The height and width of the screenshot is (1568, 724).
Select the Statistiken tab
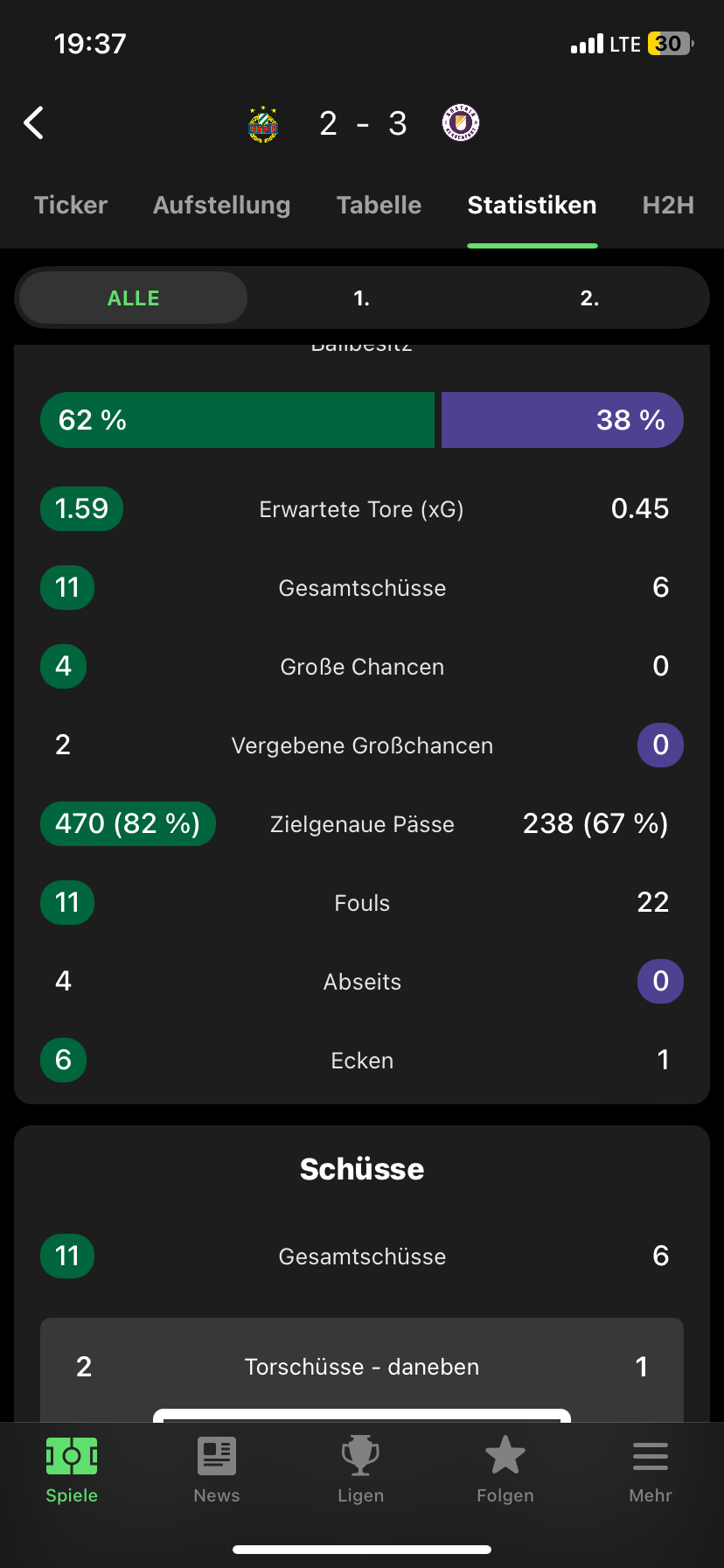(x=533, y=205)
